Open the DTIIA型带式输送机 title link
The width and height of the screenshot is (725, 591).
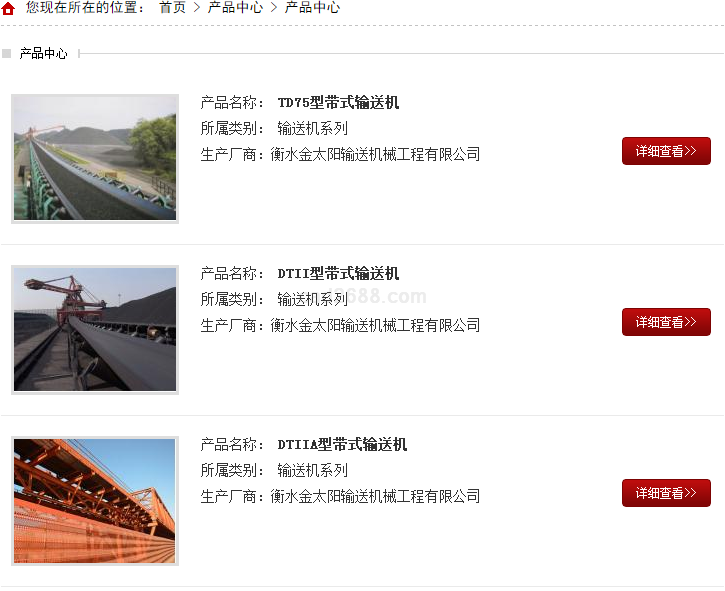point(342,445)
